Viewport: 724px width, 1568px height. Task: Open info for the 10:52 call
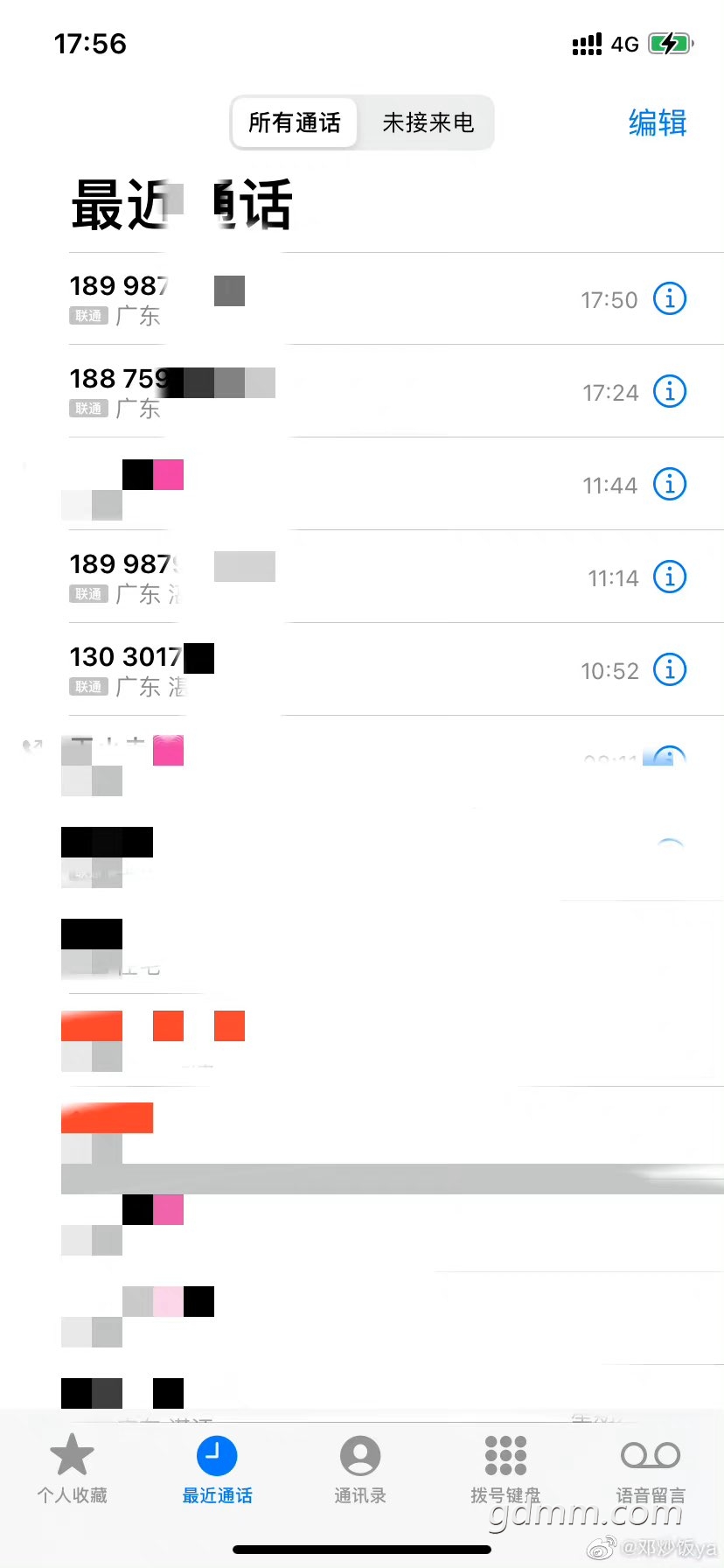coord(670,669)
